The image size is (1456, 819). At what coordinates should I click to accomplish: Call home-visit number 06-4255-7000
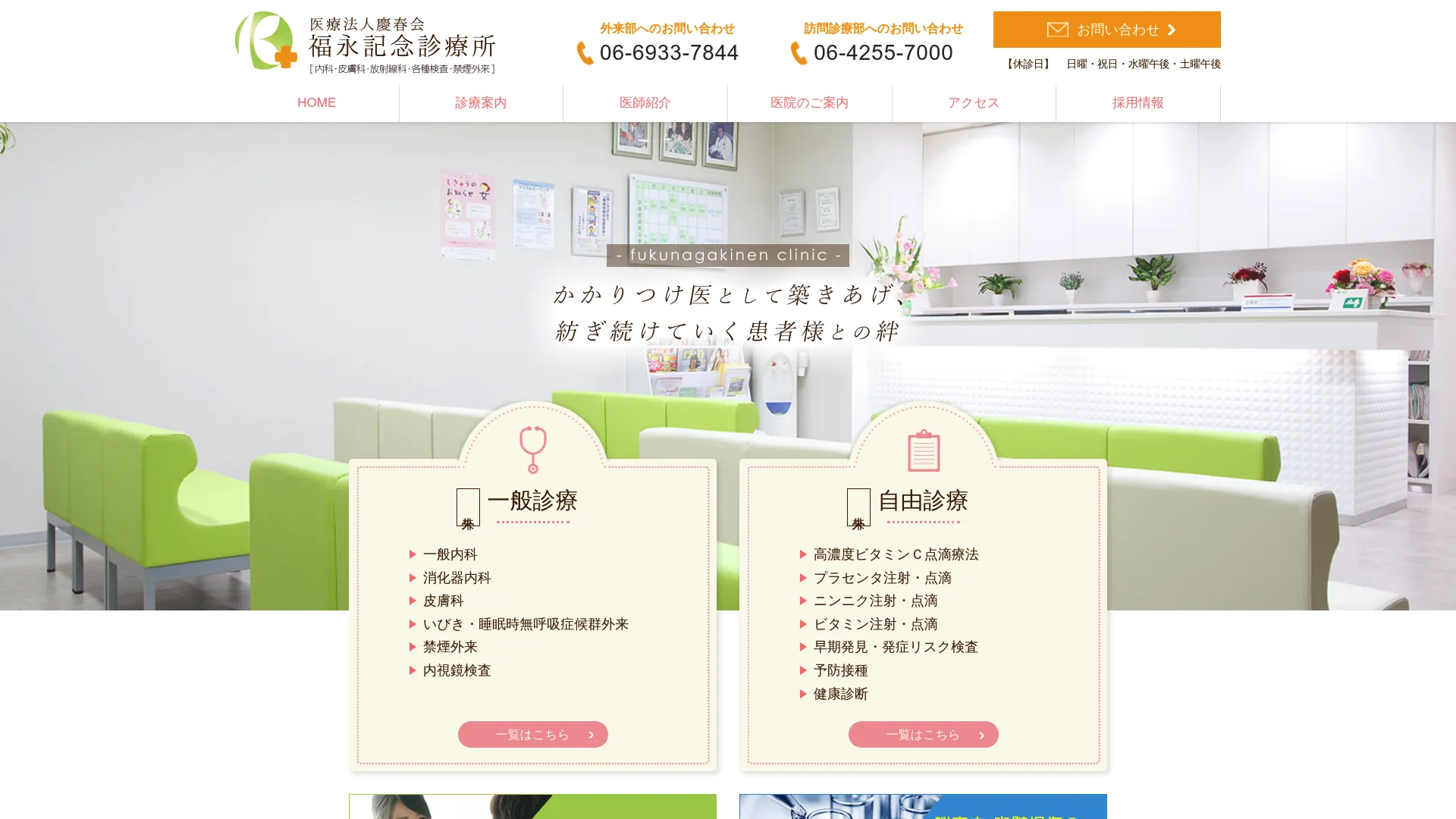click(x=883, y=52)
